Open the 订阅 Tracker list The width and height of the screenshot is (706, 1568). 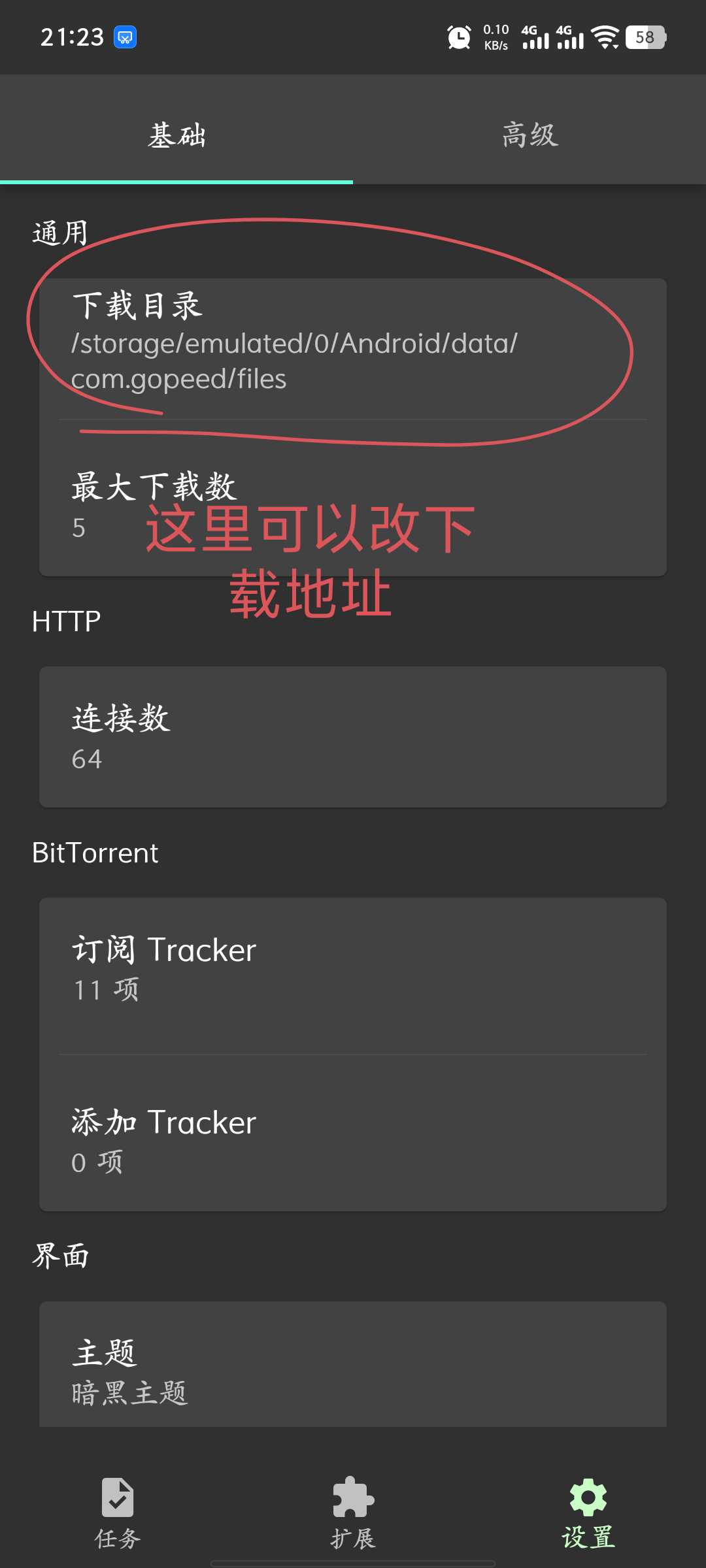click(x=353, y=969)
